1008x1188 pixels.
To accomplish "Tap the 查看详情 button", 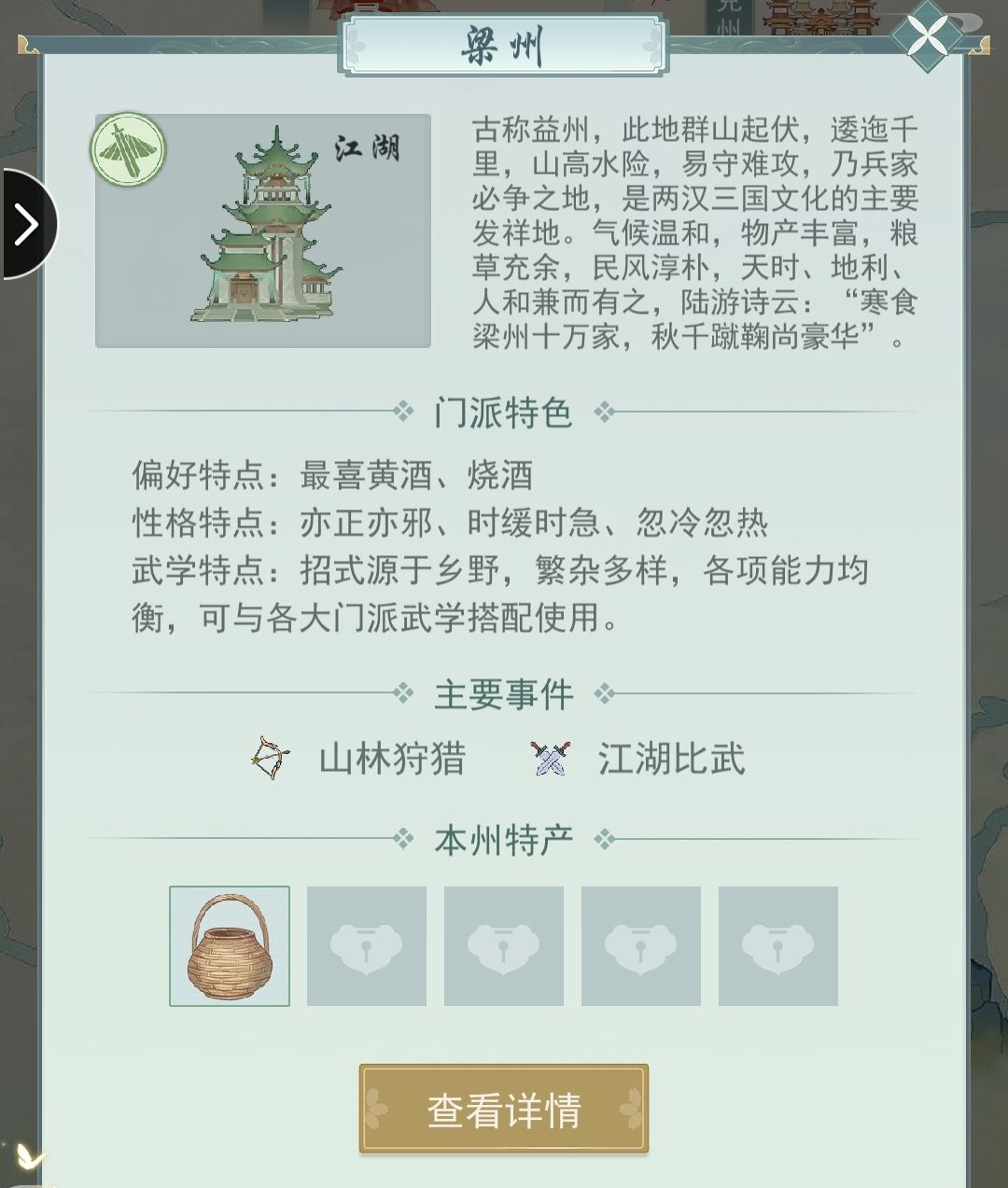I will click(504, 1110).
